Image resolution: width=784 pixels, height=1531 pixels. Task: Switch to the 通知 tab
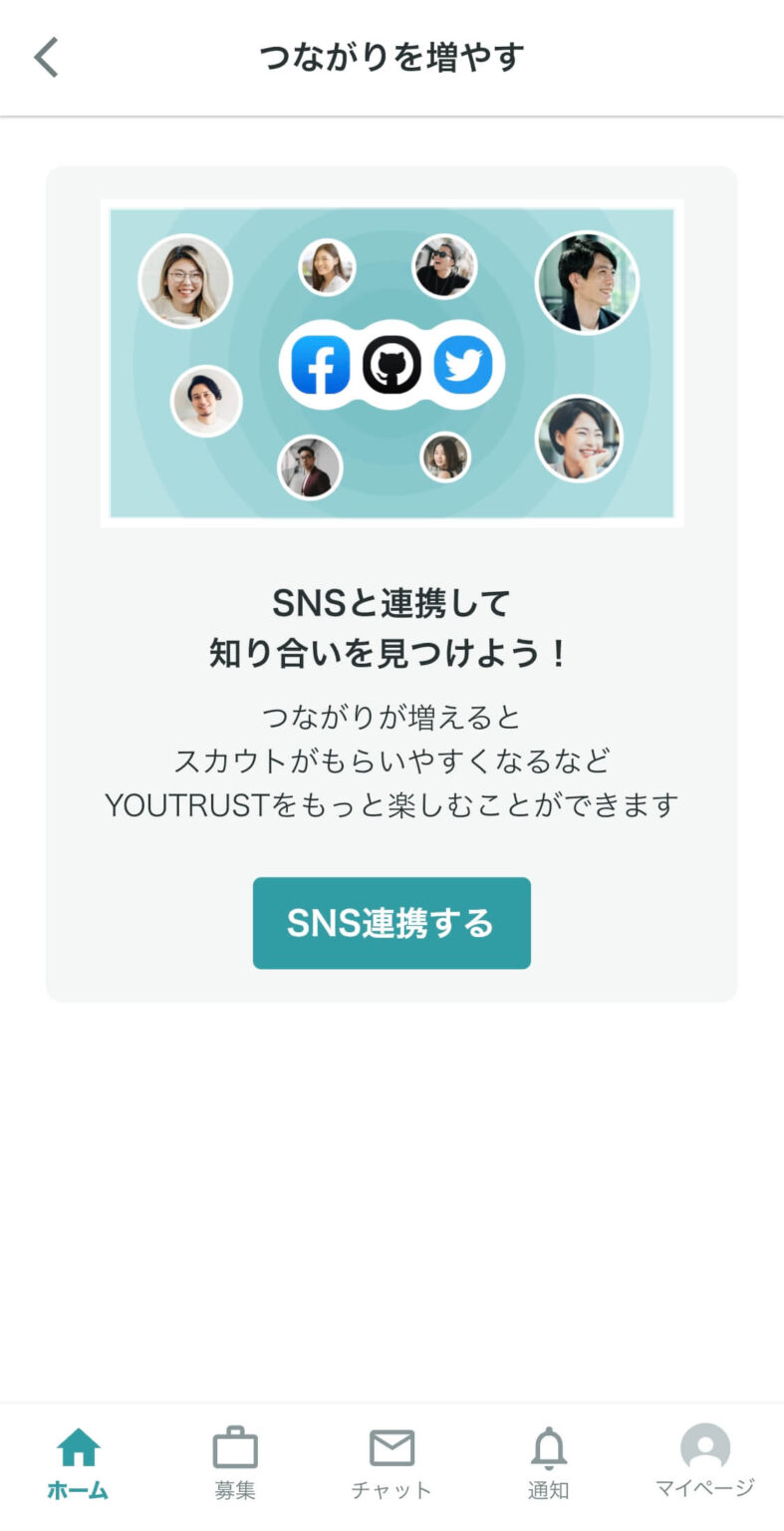(548, 1460)
